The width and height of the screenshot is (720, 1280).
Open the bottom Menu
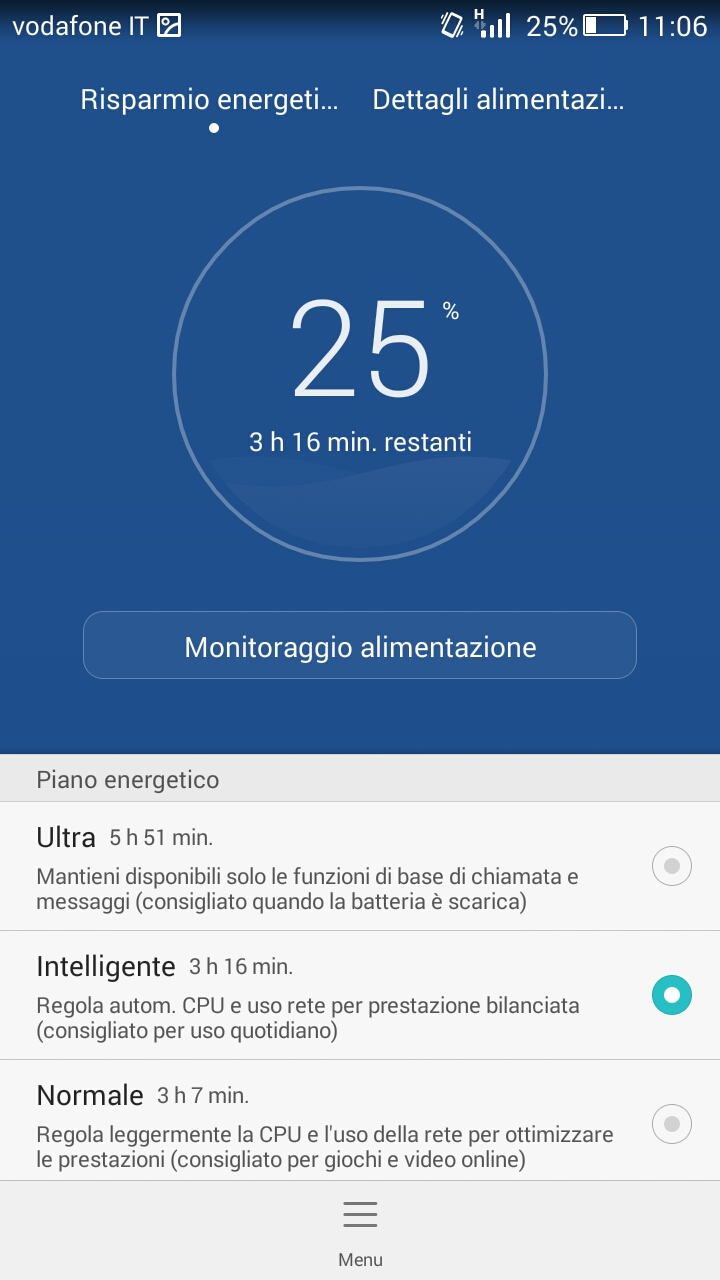360,1232
